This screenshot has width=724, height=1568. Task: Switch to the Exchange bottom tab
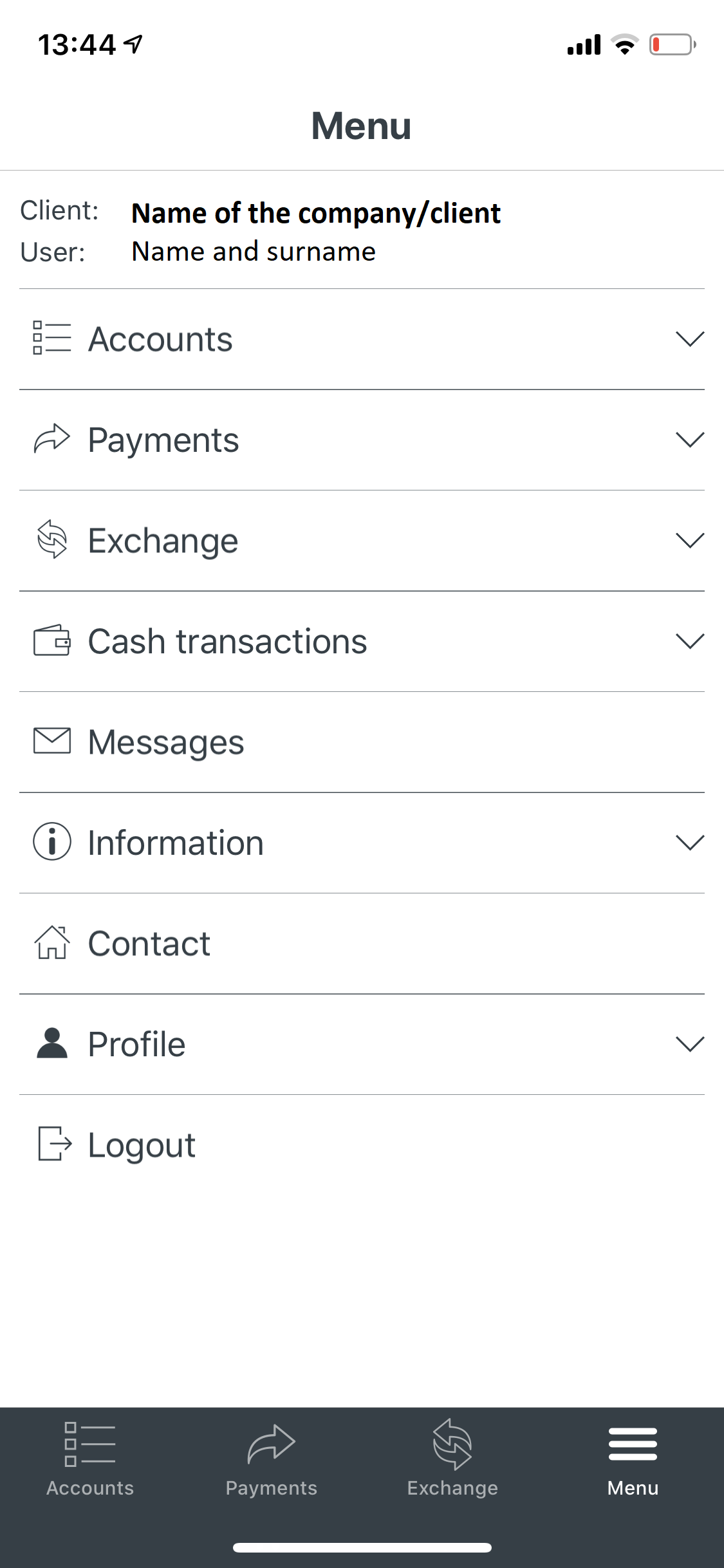click(x=452, y=1460)
